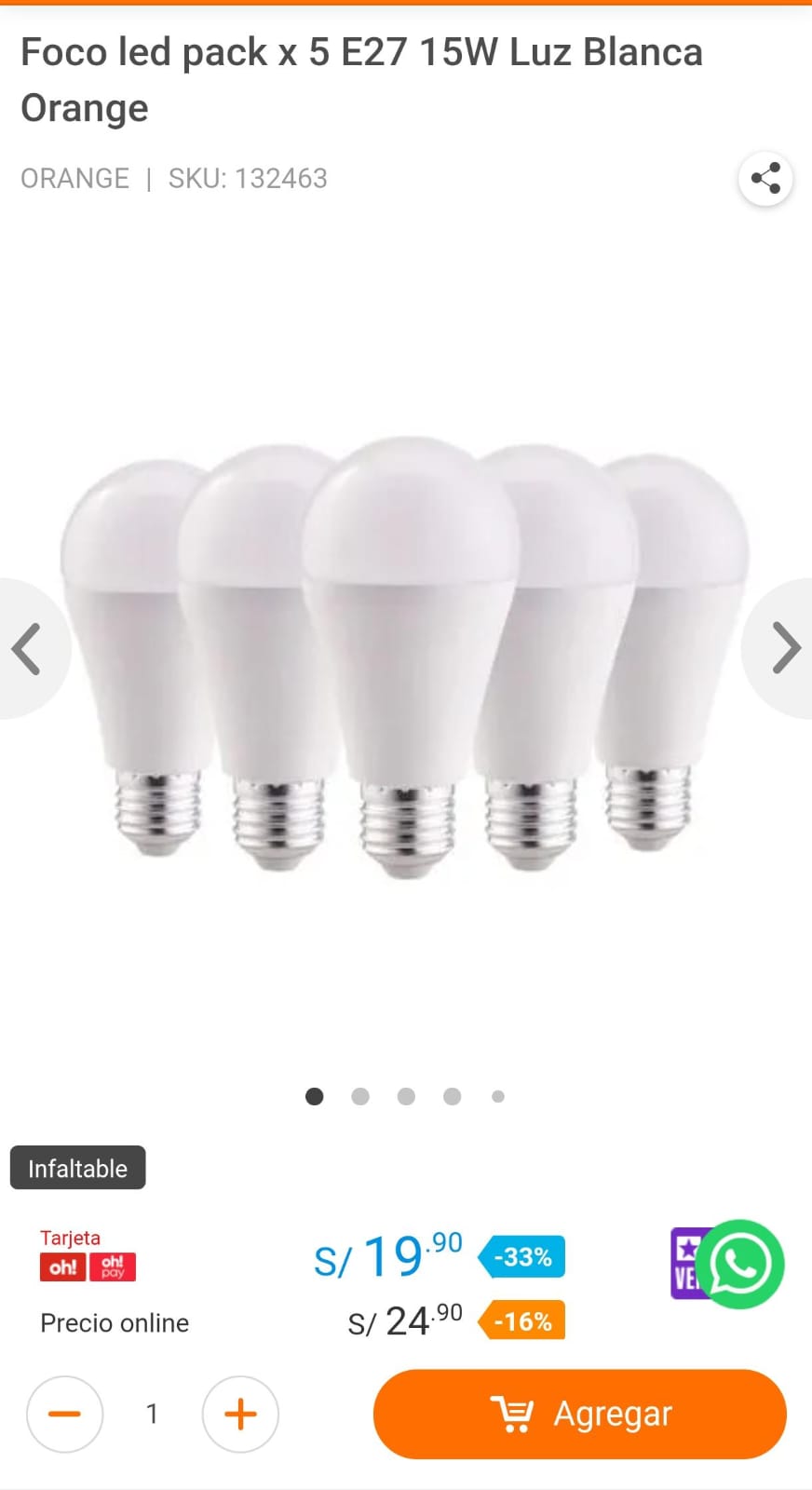This screenshot has height=1490, width=812.
Task: Show the next product image
Action: 780,648
